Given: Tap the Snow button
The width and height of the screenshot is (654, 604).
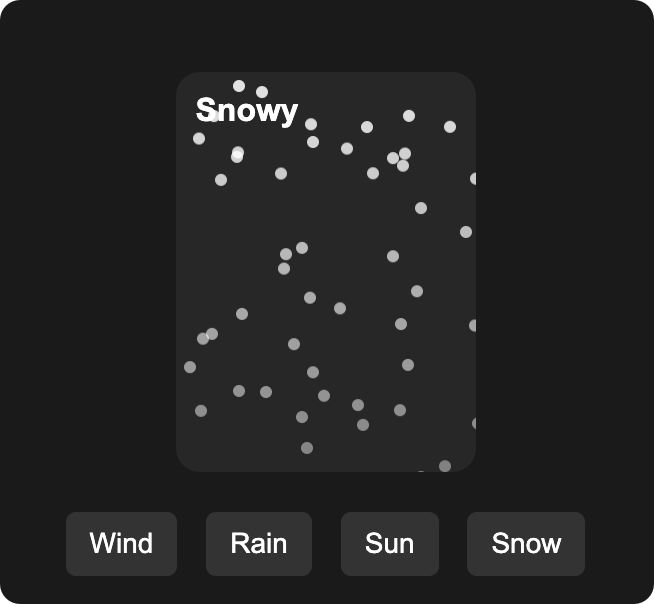Looking at the screenshot, I should click(x=526, y=544).
